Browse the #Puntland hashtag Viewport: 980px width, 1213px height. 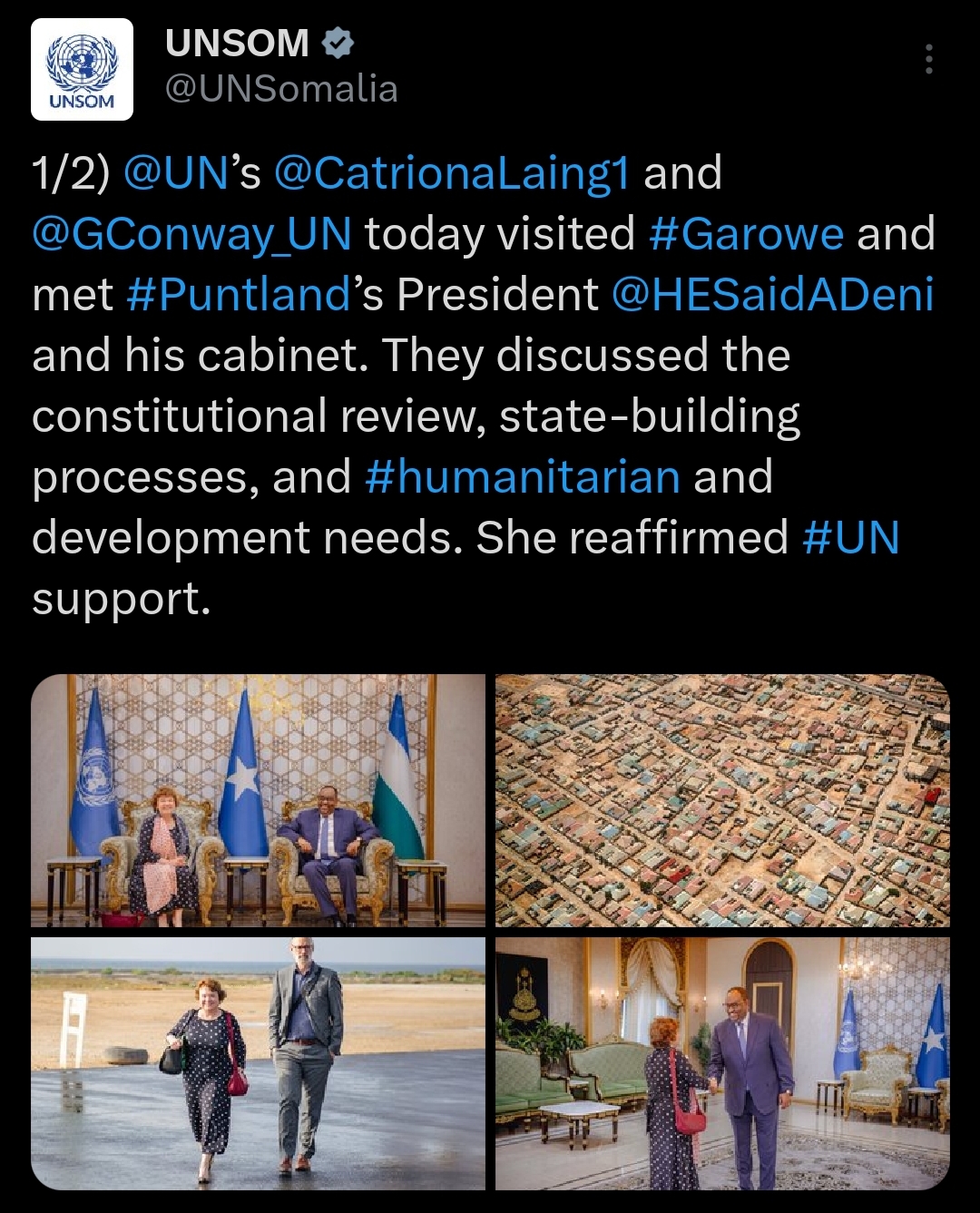[238, 295]
